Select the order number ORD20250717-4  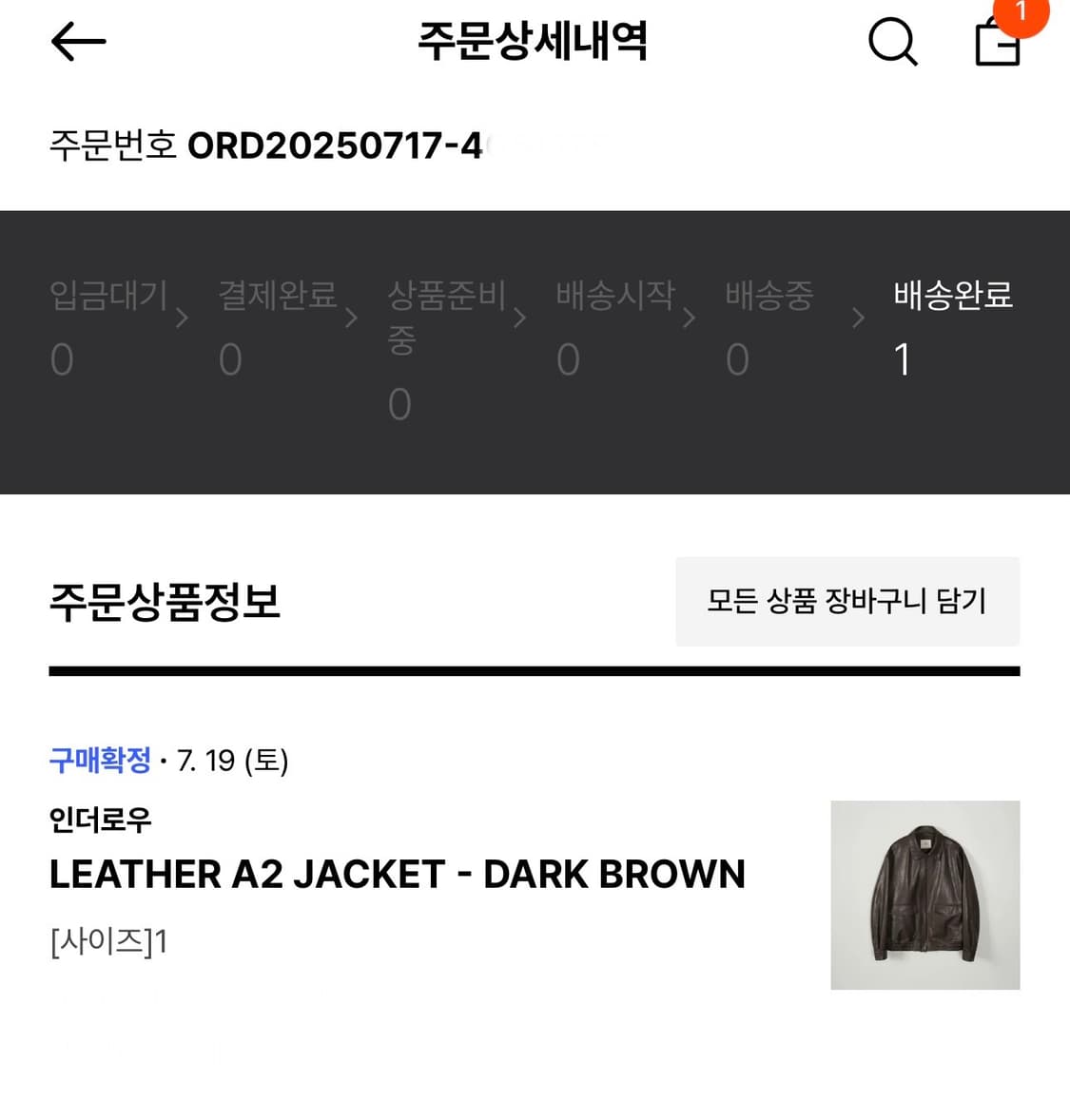338,145
